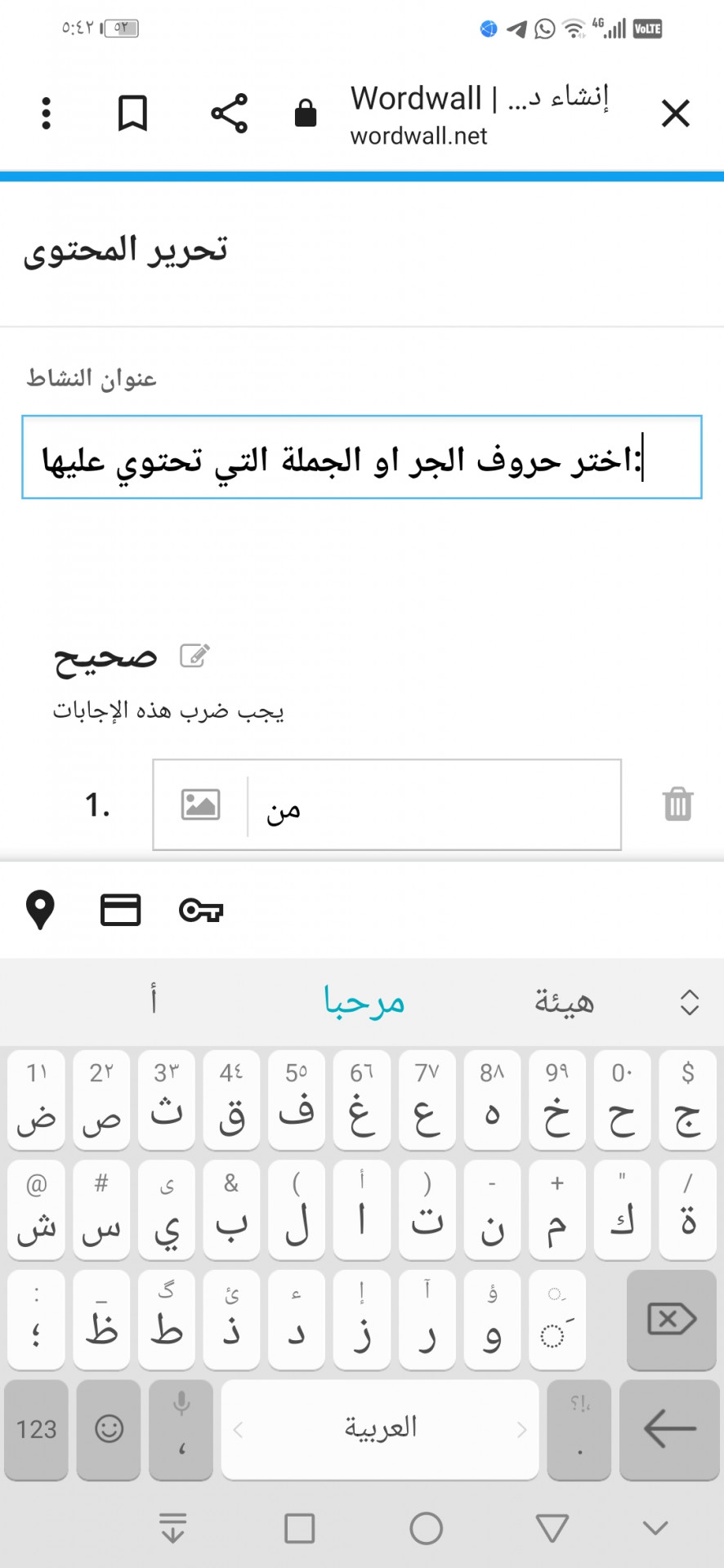This screenshot has height=1568, width=724.
Task: Hit the keyboard backspace key
Action: pyautogui.click(x=671, y=1319)
